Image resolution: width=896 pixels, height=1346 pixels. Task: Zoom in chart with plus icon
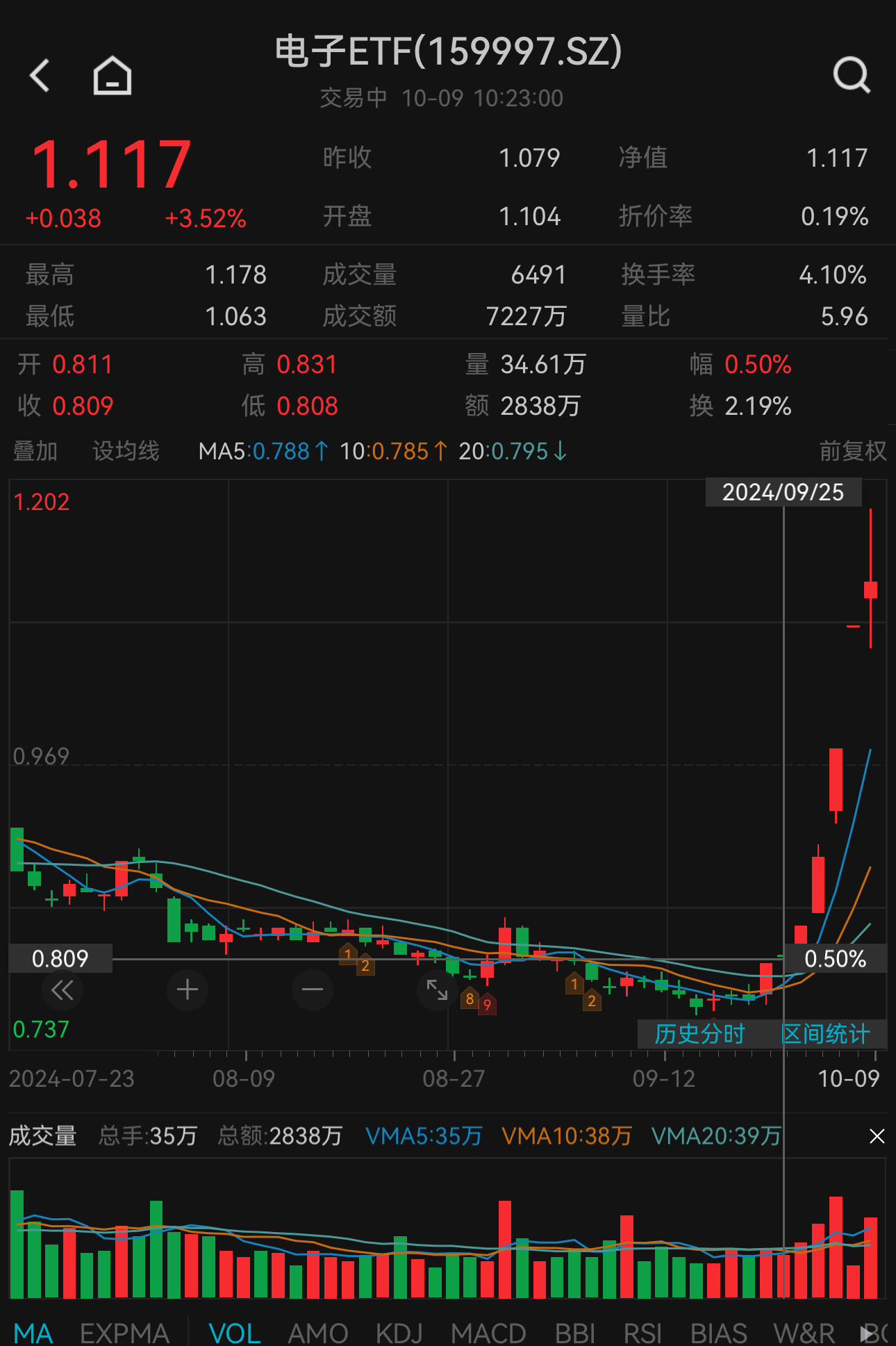pyautogui.click(x=187, y=990)
